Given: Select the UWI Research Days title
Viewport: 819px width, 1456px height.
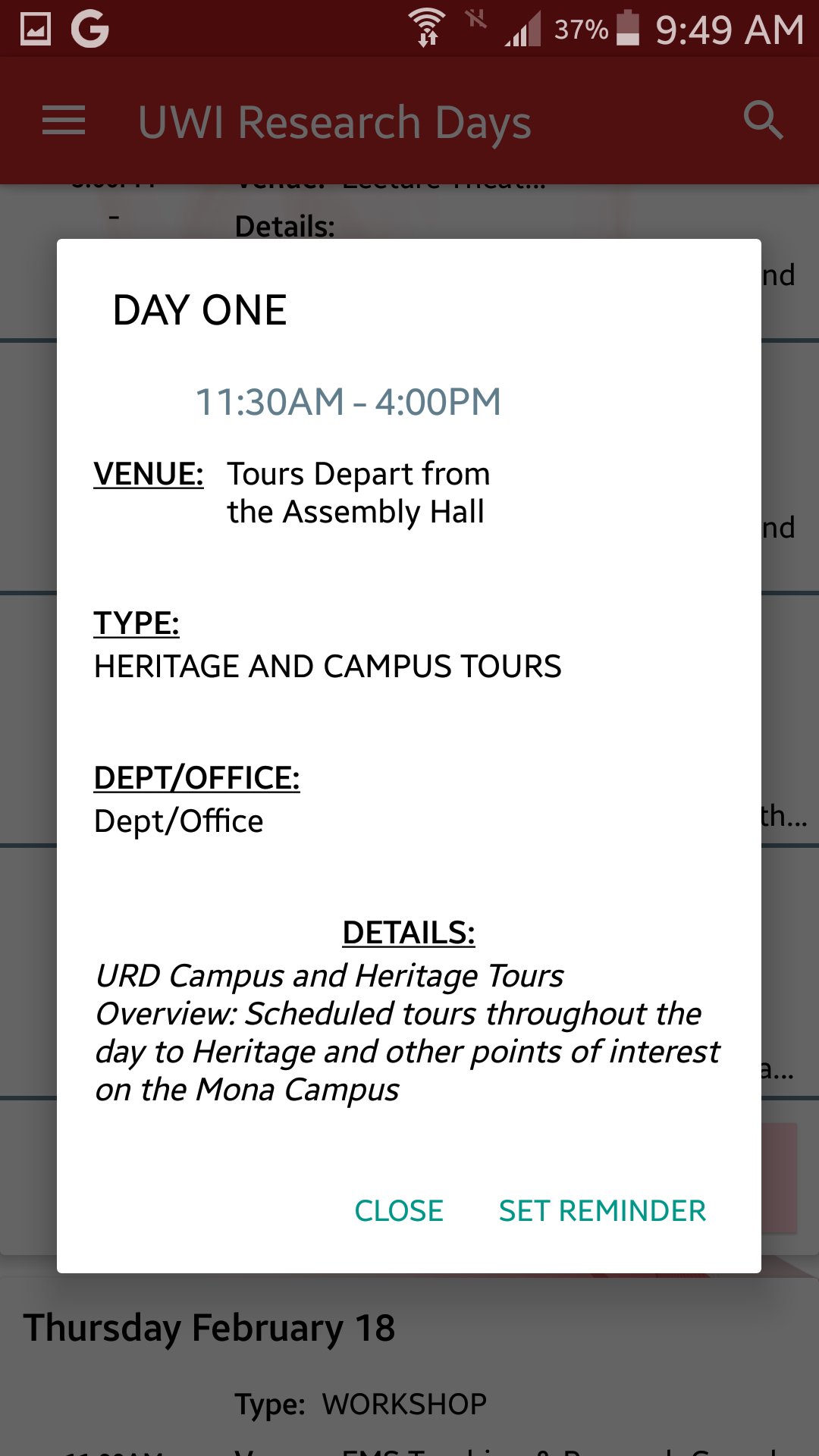Looking at the screenshot, I should coord(332,119).
